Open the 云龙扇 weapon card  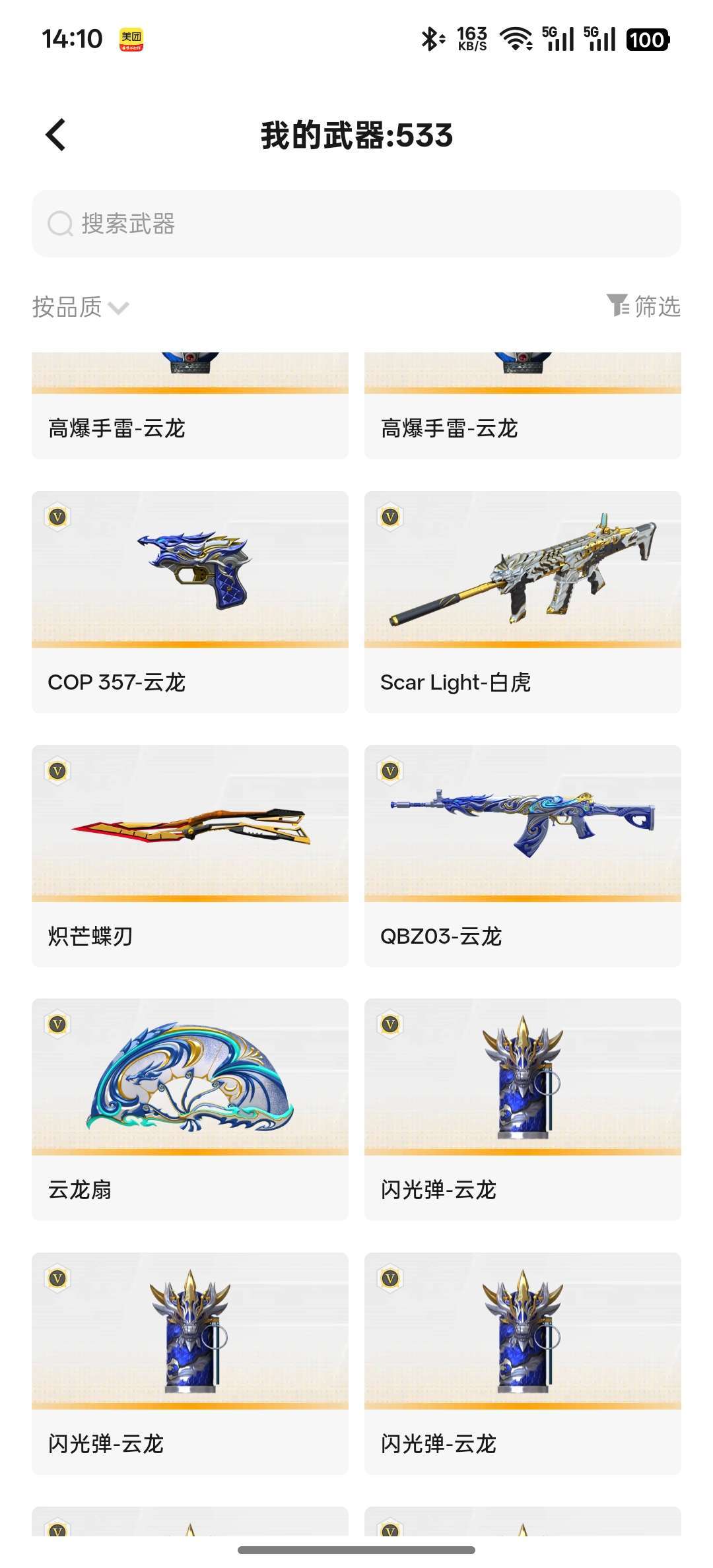pos(190,1109)
